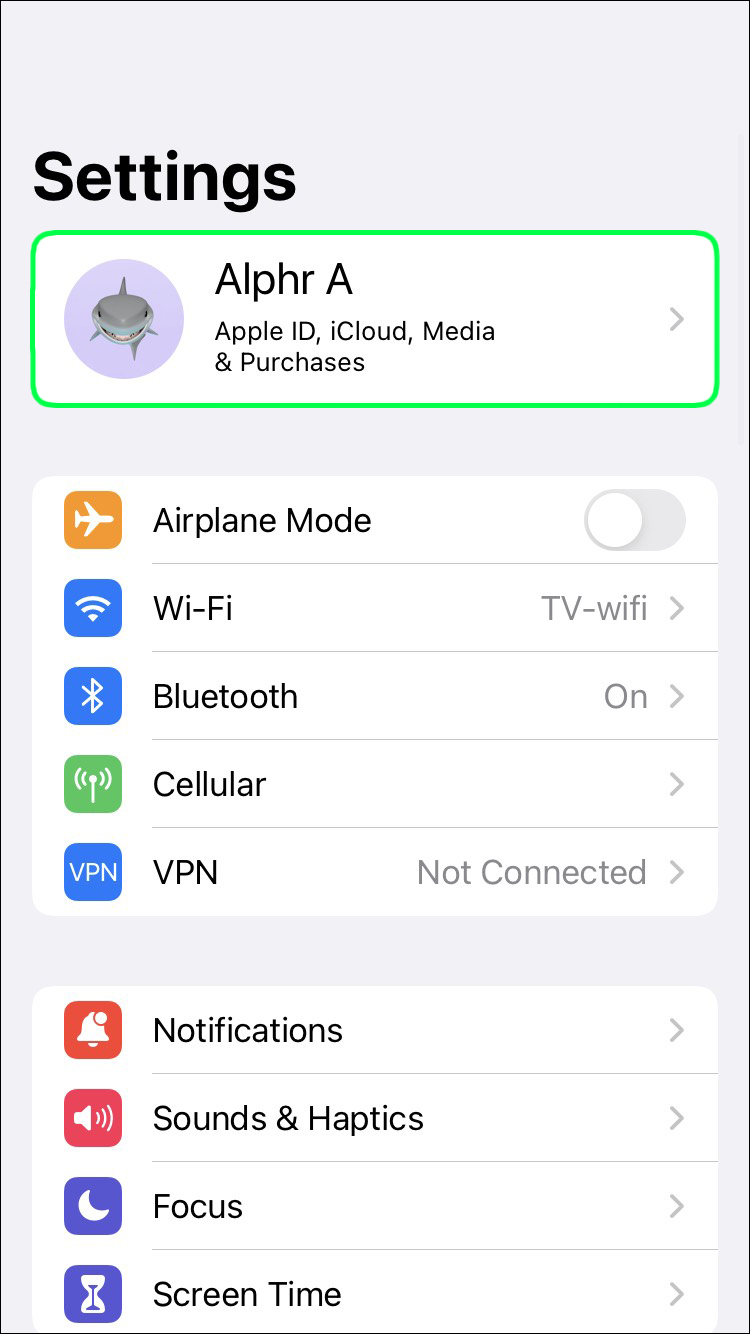Enable the Airplane Mode switch
Viewport: 750px width, 1334px height.
click(634, 520)
